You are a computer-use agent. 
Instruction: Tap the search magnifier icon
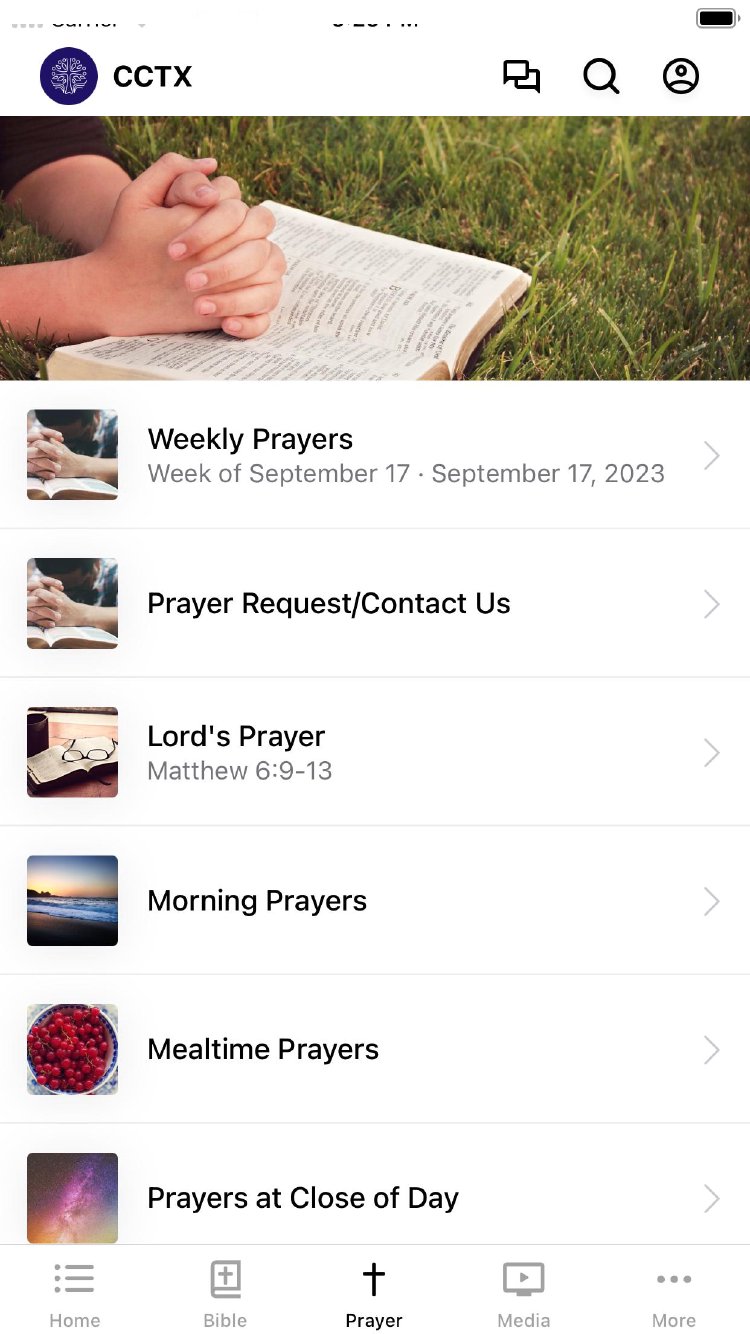tap(601, 77)
